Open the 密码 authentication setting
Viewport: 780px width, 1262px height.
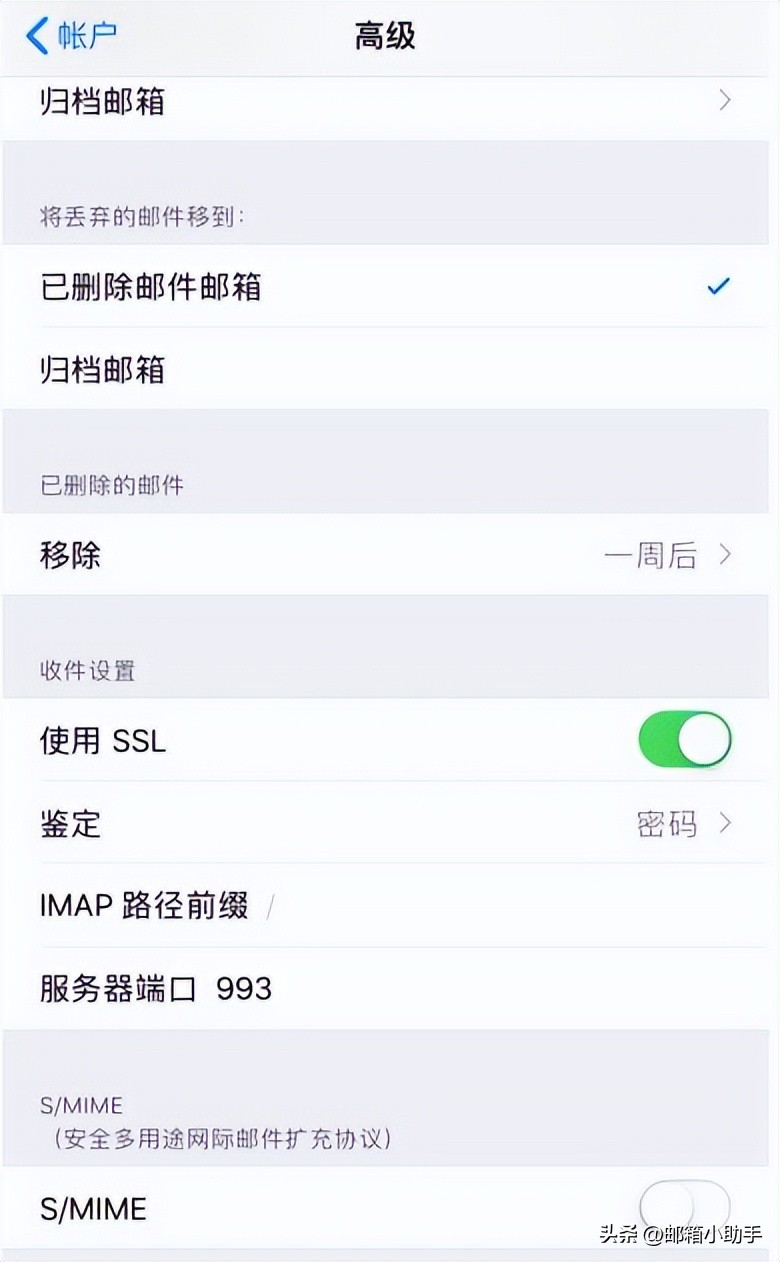(x=665, y=823)
